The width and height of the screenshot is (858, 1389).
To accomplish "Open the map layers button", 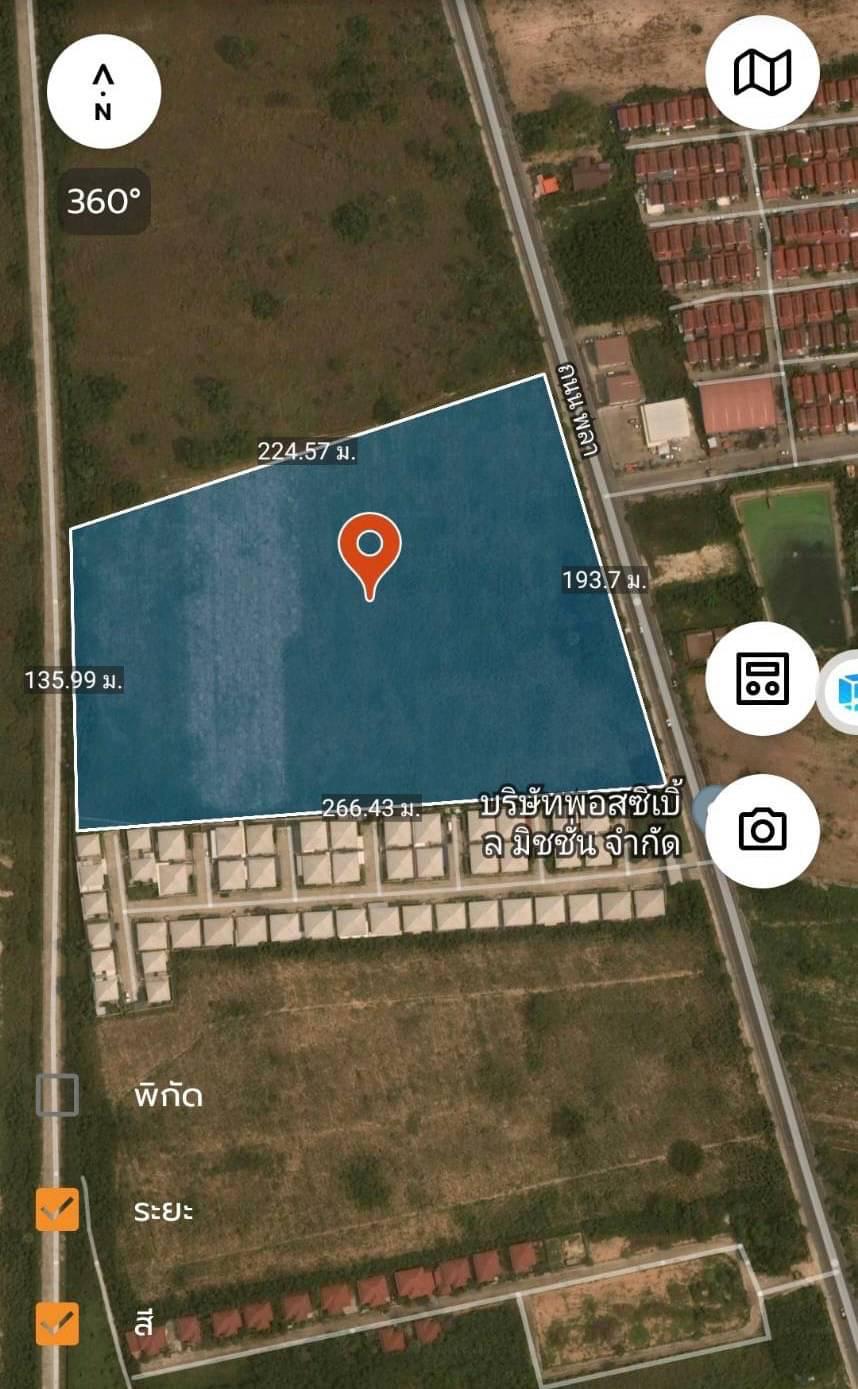I will 762,73.
